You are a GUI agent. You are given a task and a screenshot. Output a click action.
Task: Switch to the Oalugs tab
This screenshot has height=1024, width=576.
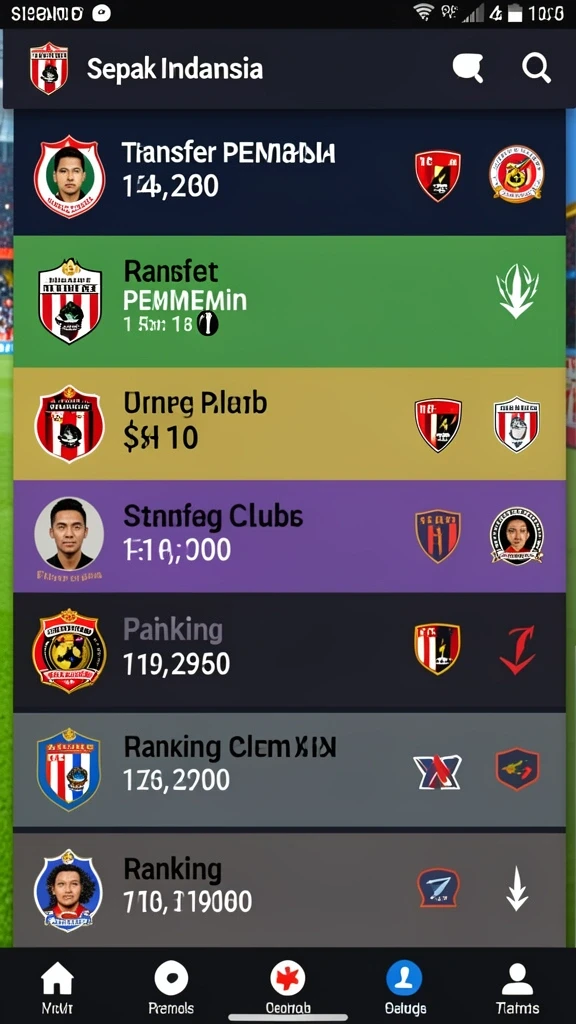pyautogui.click(x=404, y=989)
